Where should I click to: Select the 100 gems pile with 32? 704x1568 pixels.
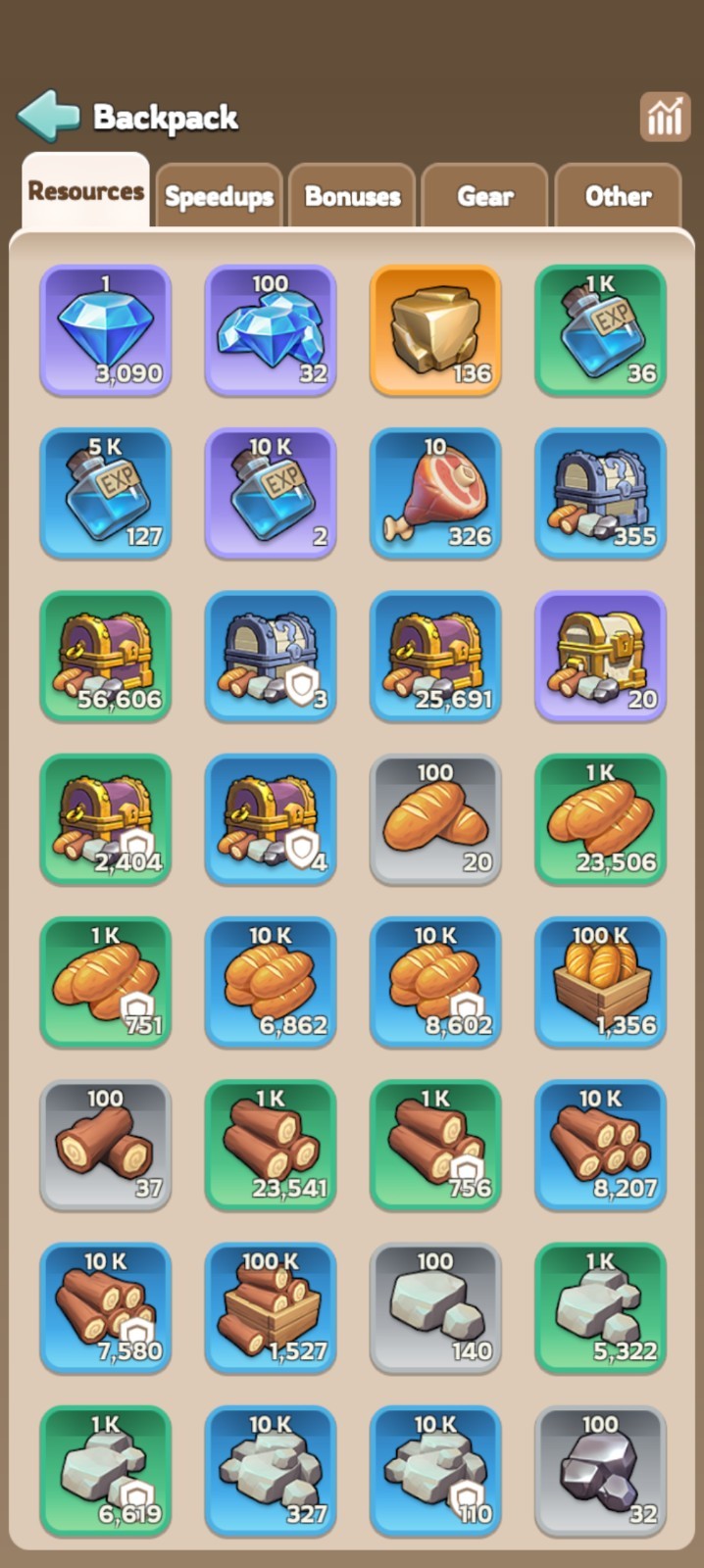click(271, 330)
